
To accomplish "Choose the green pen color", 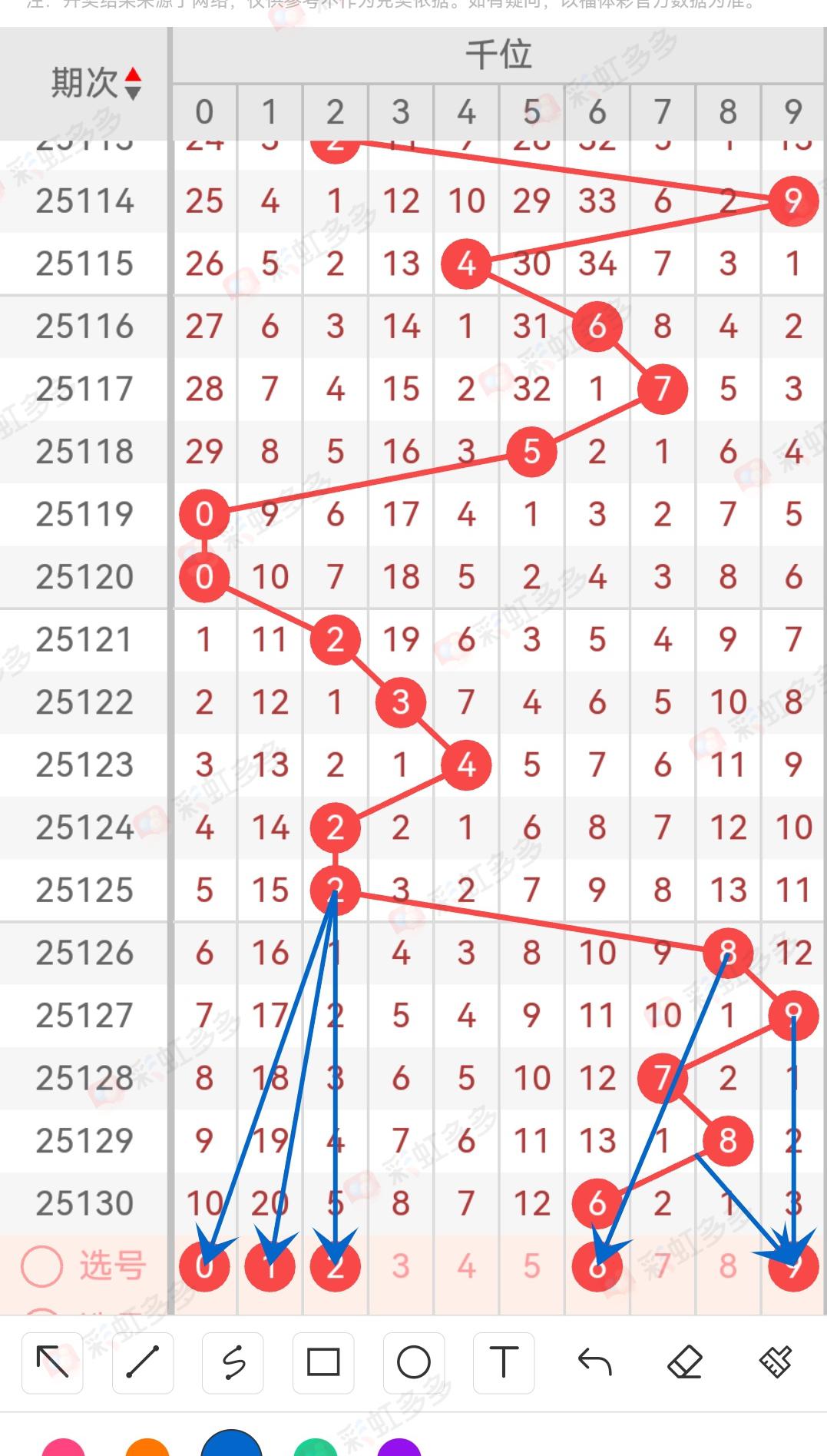I will 316,1448.
